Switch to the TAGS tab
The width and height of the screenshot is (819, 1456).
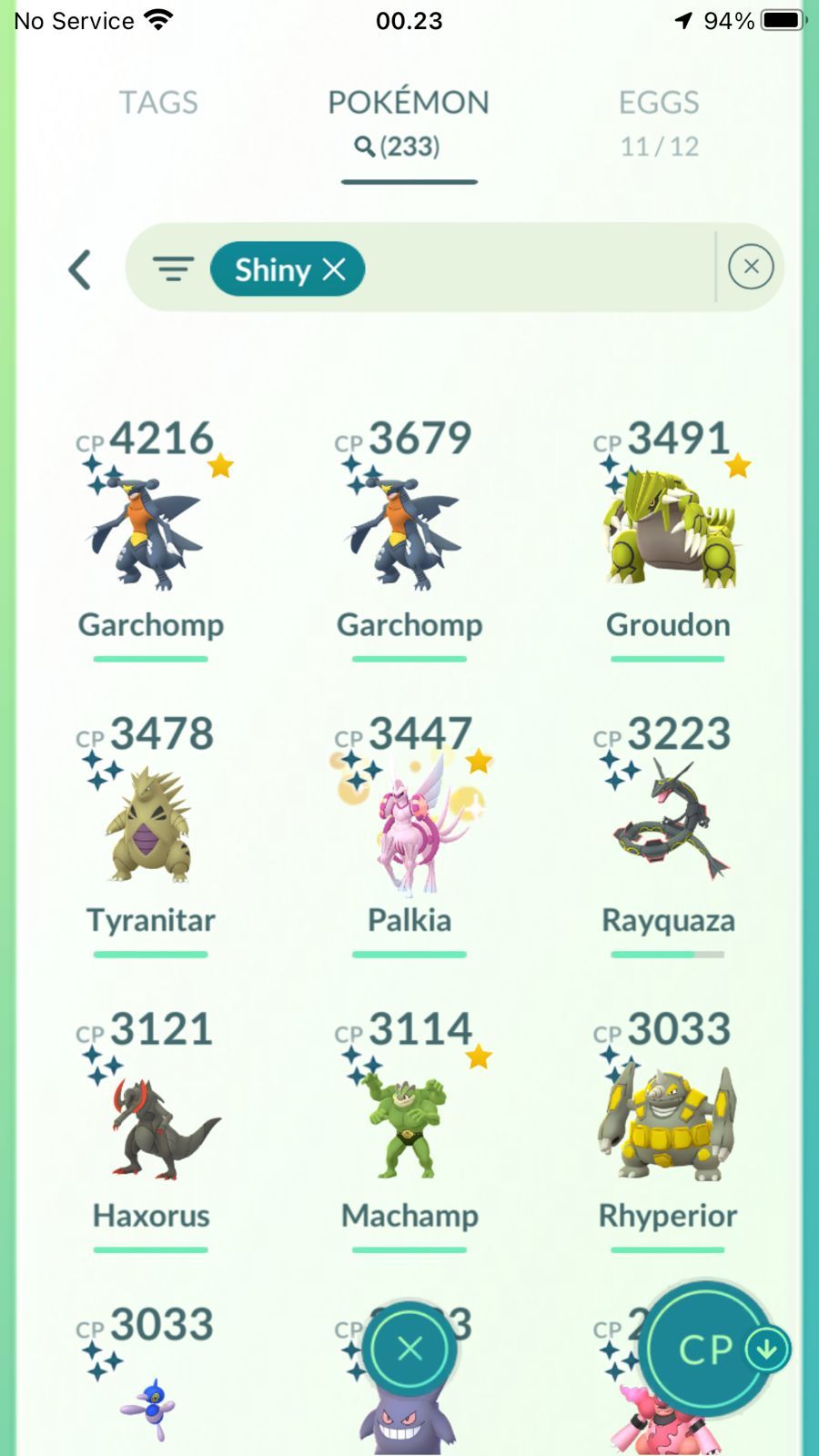point(158,102)
